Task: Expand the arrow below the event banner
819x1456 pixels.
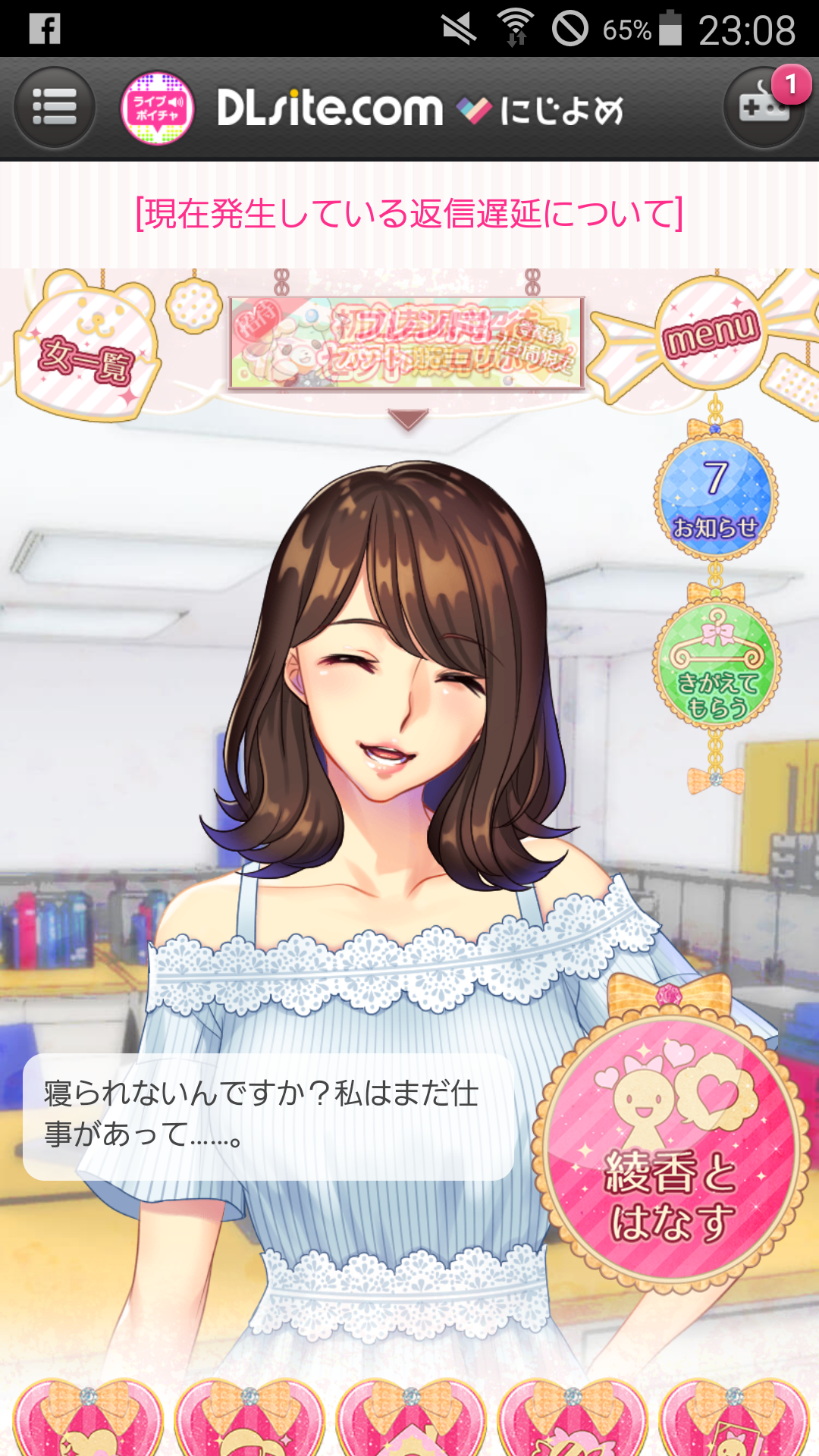Action: point(408,419)
